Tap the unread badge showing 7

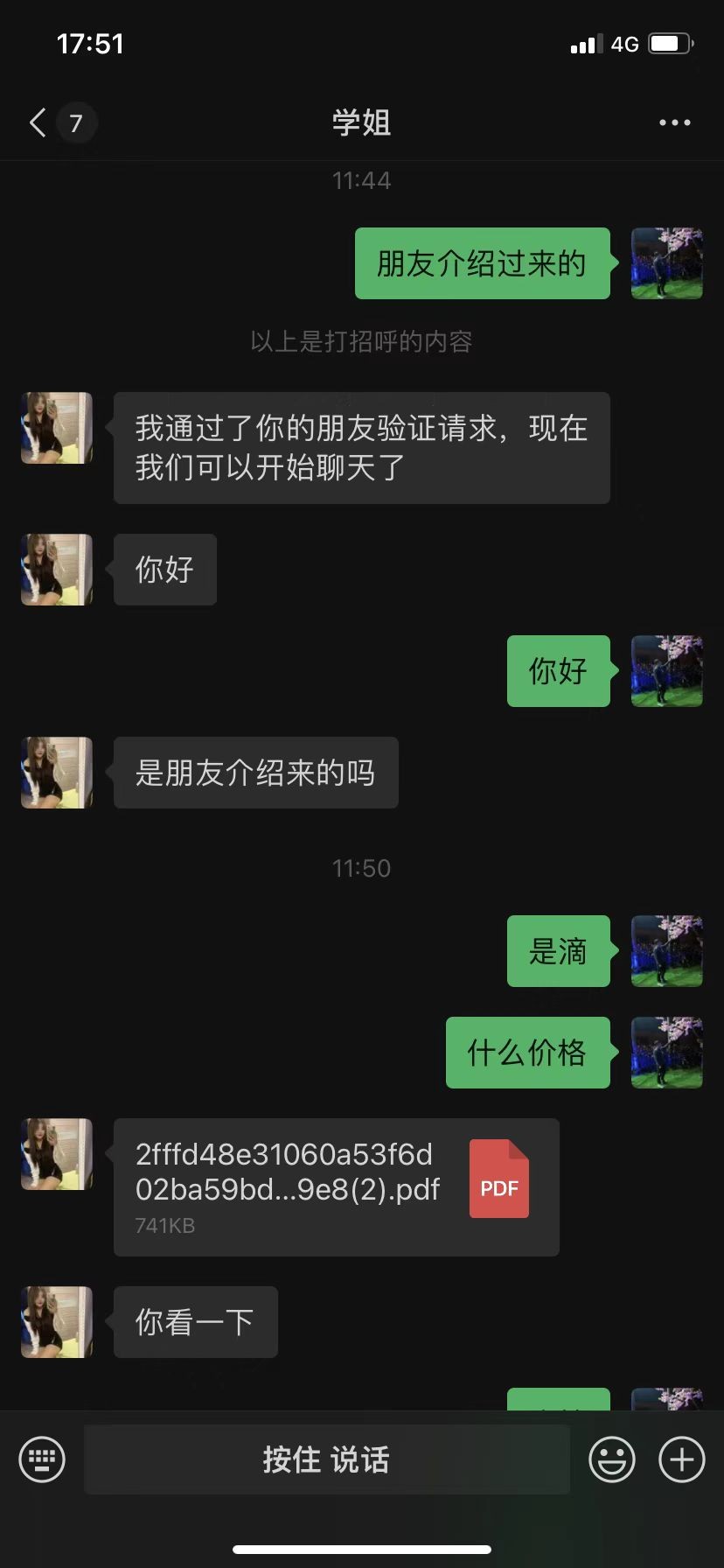click(x=77, y=122)
